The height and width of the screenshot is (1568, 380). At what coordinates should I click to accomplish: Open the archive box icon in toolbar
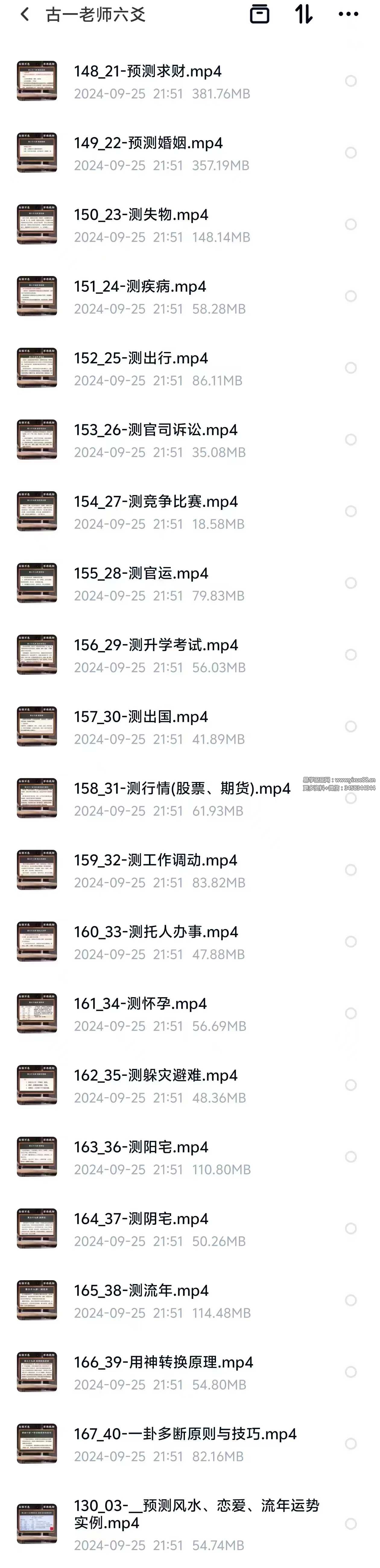(259, 14)
